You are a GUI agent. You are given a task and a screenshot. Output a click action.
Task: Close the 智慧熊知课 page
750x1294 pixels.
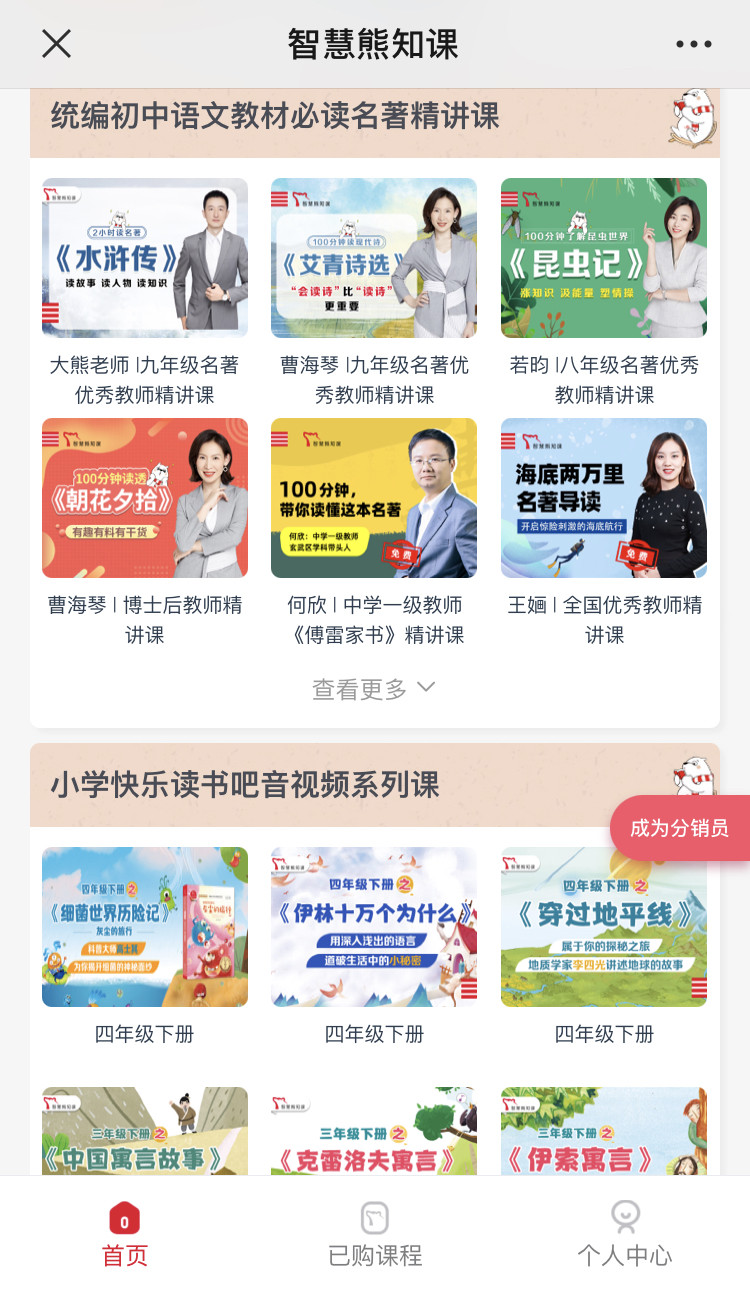pyautogui.click(x=56, y=44)
